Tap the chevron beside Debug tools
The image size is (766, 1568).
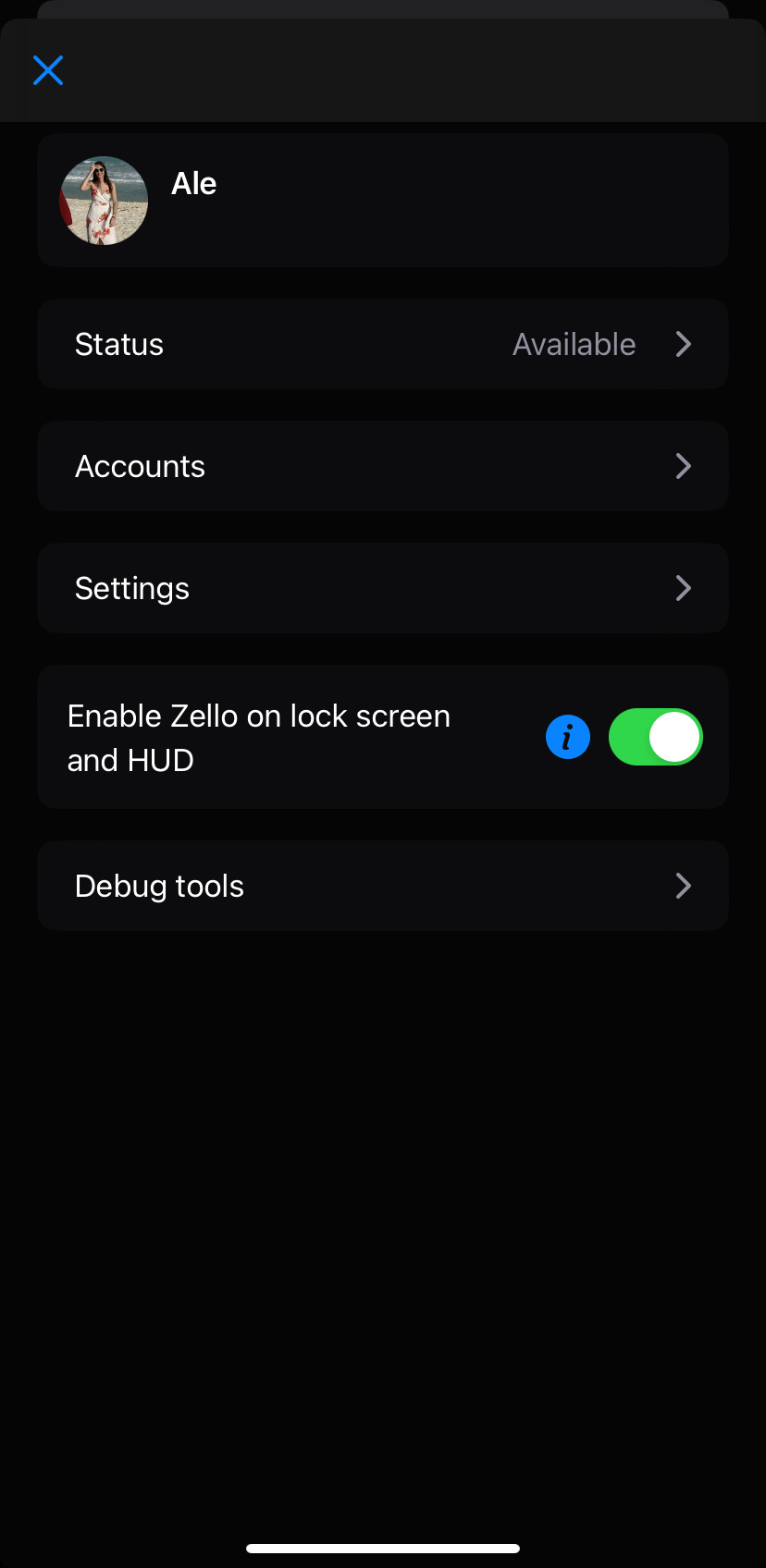tap(683, 886)
